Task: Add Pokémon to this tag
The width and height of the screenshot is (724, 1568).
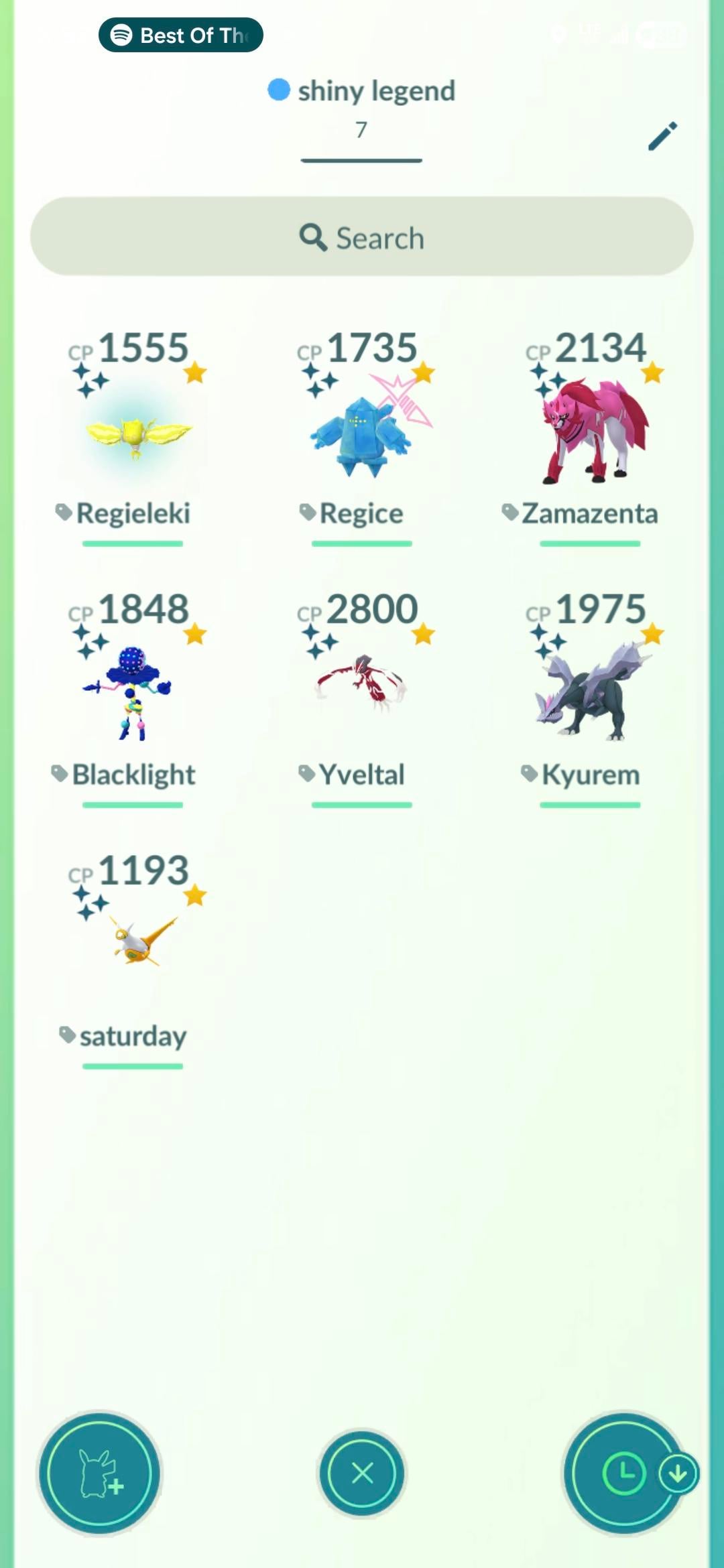Action: (x=100, y=1473)
